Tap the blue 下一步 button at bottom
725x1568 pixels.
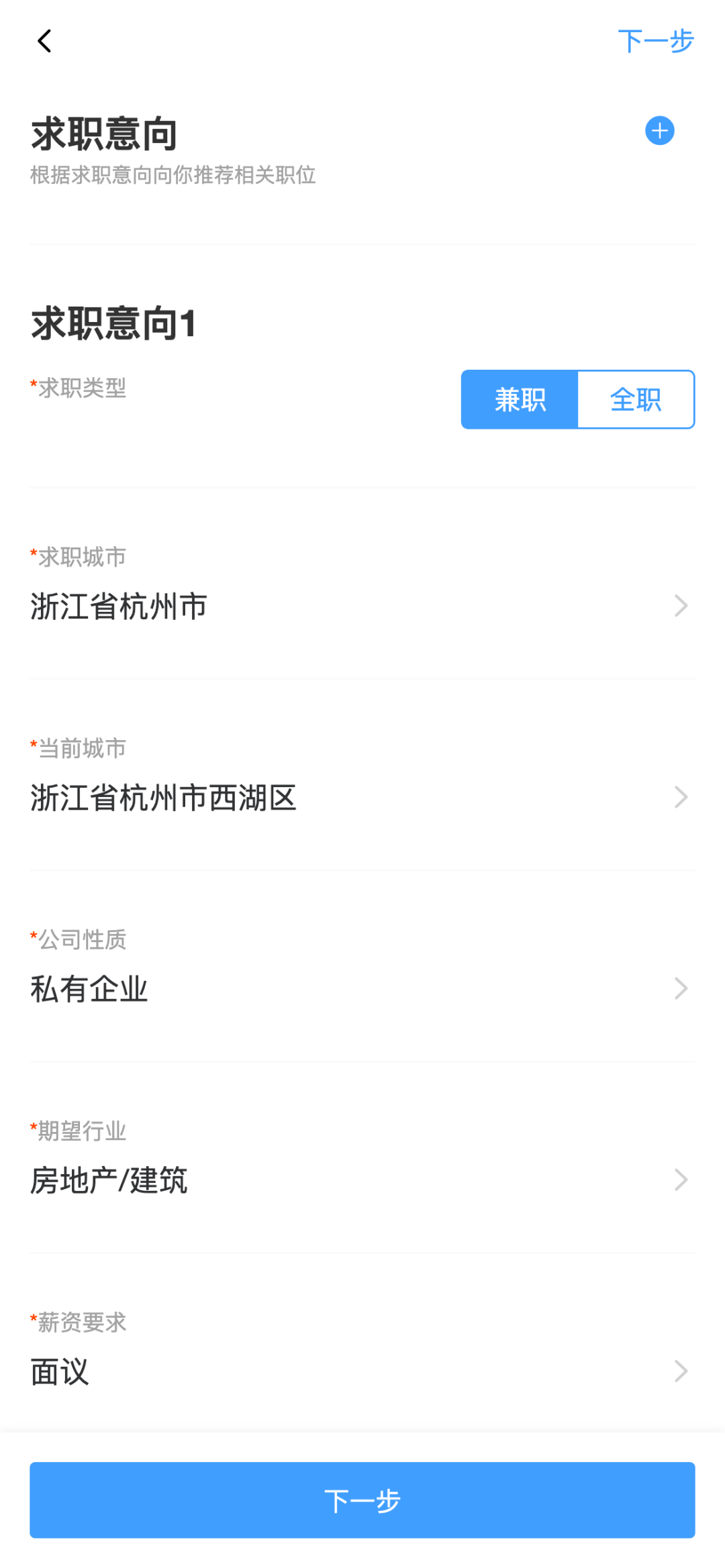pyautogui.click(x=362, y=1500)
